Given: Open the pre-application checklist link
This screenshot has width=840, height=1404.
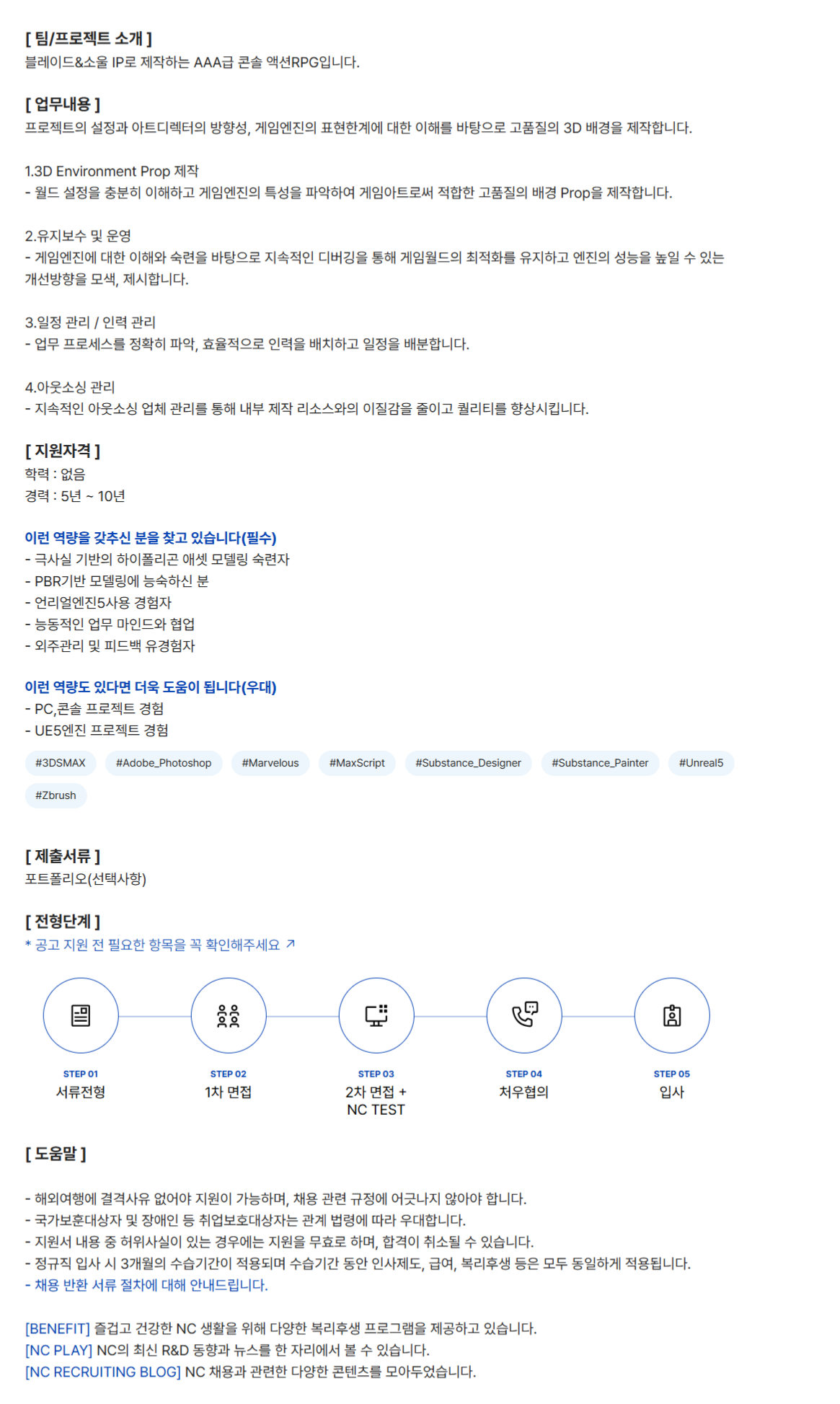Looking at the screenshot, I should [159, 945].
